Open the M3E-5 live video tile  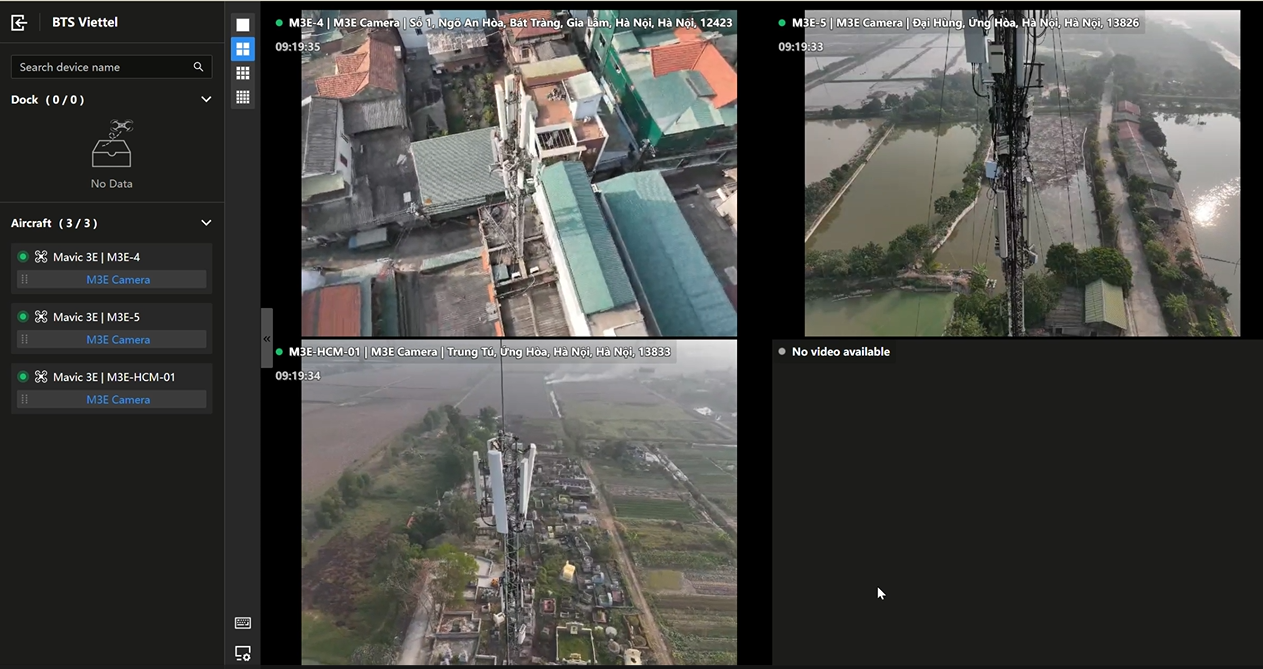(x=1022, y=173)
